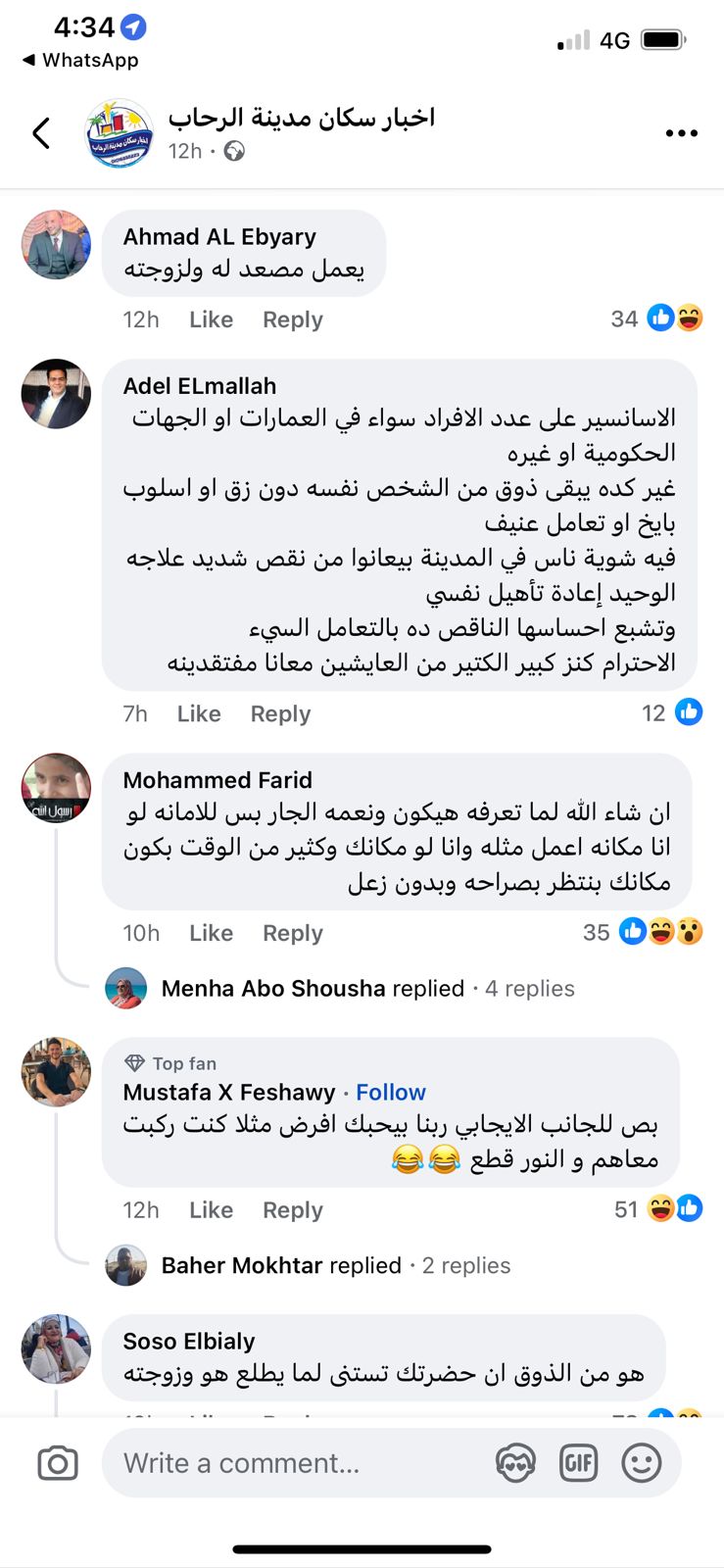Focus the Write a comment field
Image resolution: width=724 pixels, height=1568 pixels.
(x=294, y=1463)
